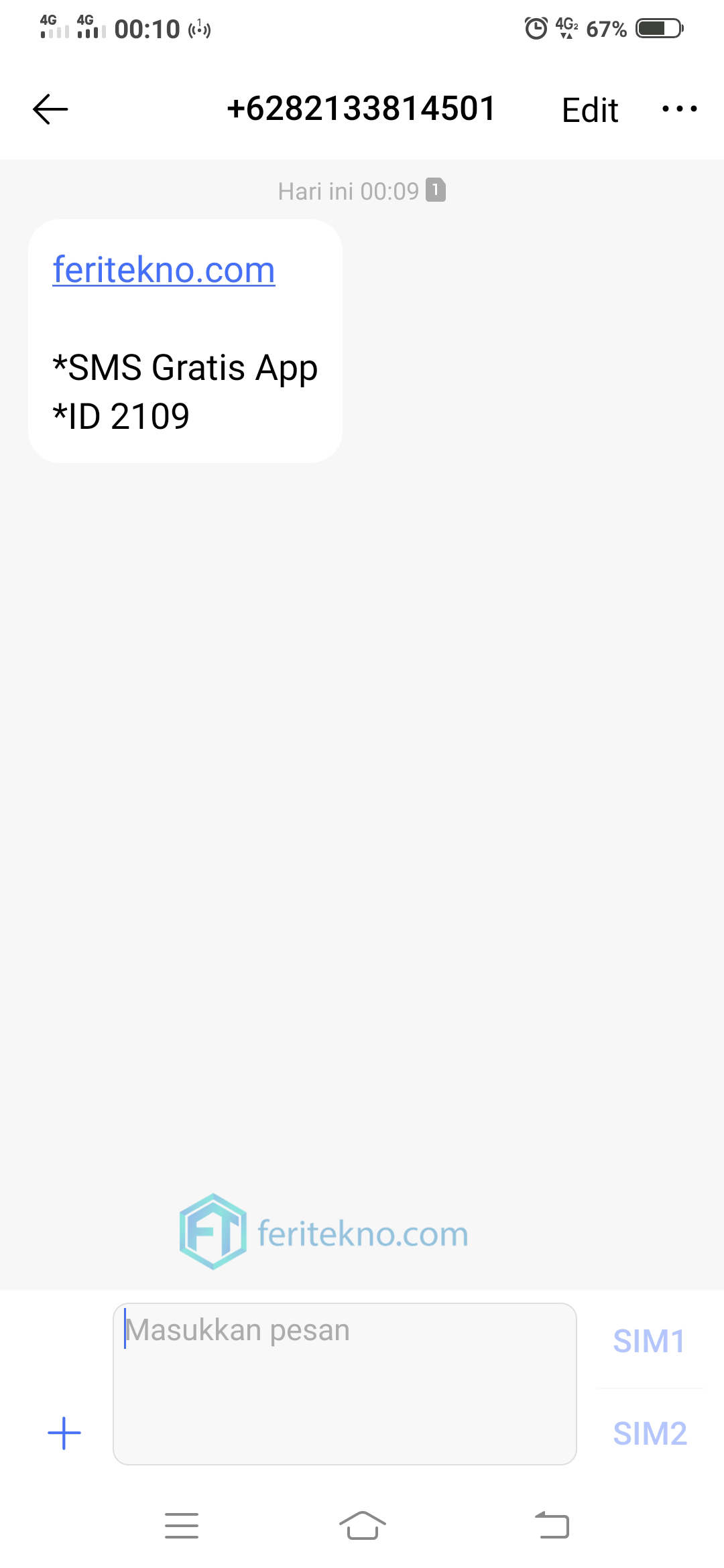Go back using the top-left arrow
Viewport: 724px width, 1568px height.
50,109
